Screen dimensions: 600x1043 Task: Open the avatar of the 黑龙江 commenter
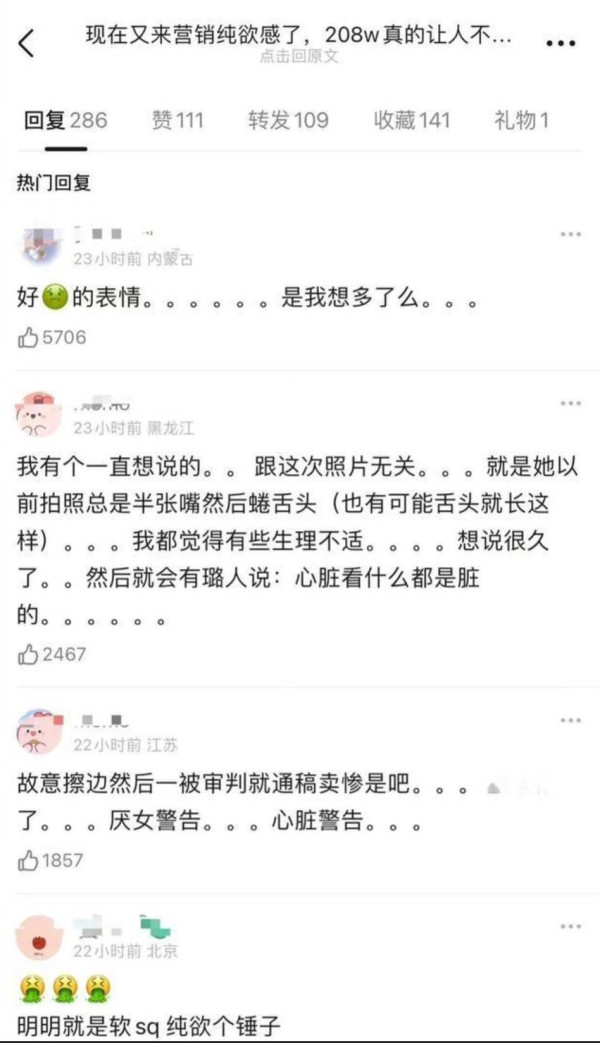(x=40, y=415)
